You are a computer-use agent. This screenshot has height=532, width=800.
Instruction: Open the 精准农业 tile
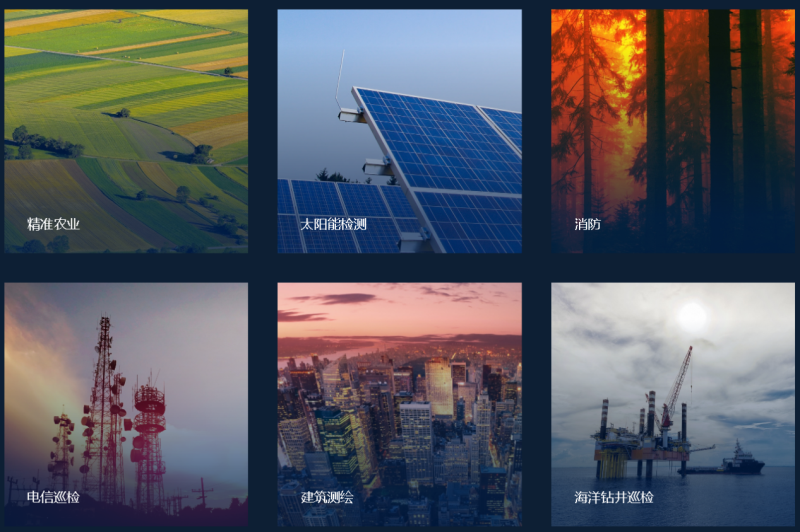tap(126, 131)
